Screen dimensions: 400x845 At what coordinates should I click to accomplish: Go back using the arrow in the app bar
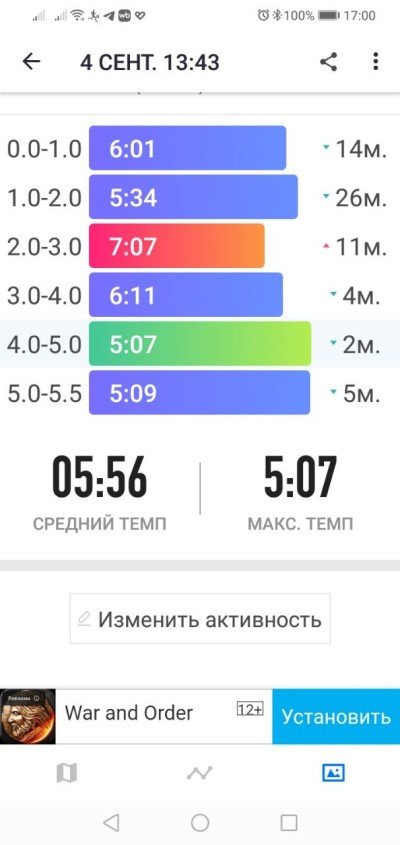31,62
